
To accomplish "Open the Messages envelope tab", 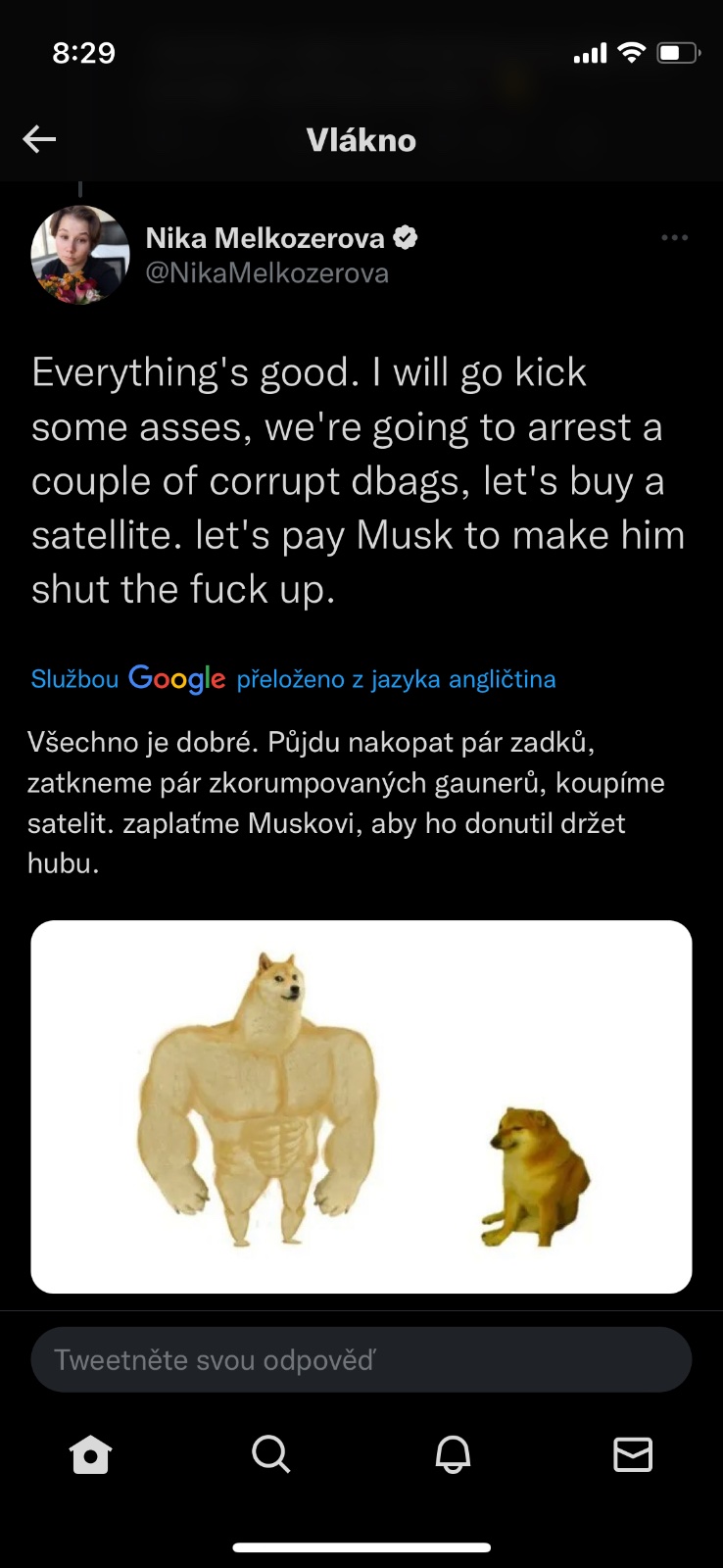I will click(x=633, y=1454).
